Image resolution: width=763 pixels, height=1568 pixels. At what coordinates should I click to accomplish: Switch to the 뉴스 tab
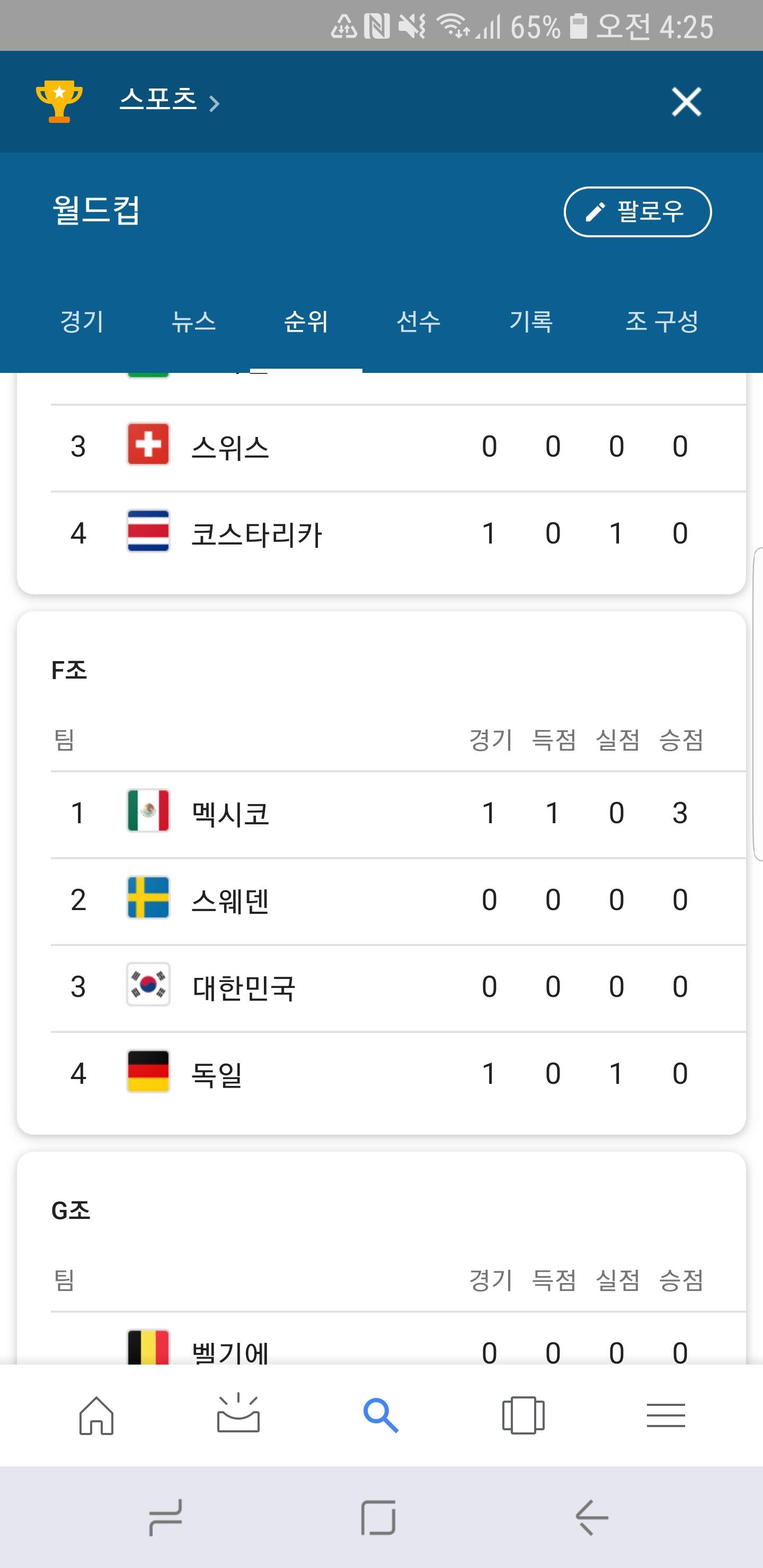tap(193, 322)
